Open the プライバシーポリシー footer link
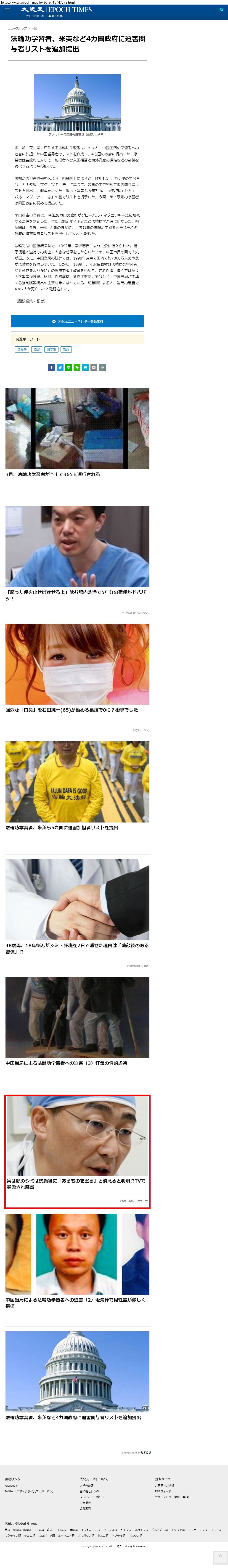 click(x=93, y=1497)
